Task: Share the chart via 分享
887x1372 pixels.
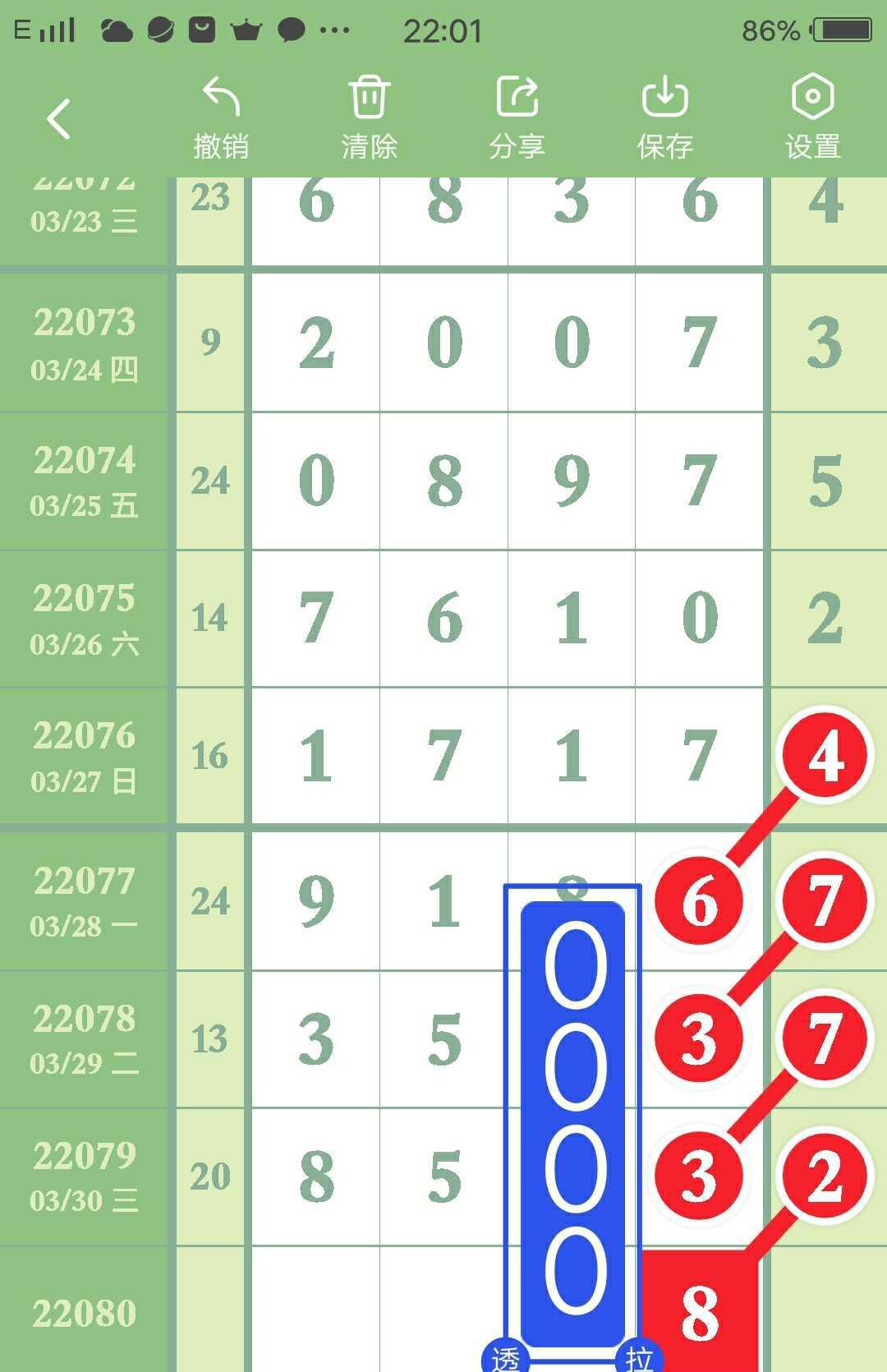Action: [517, 117]
